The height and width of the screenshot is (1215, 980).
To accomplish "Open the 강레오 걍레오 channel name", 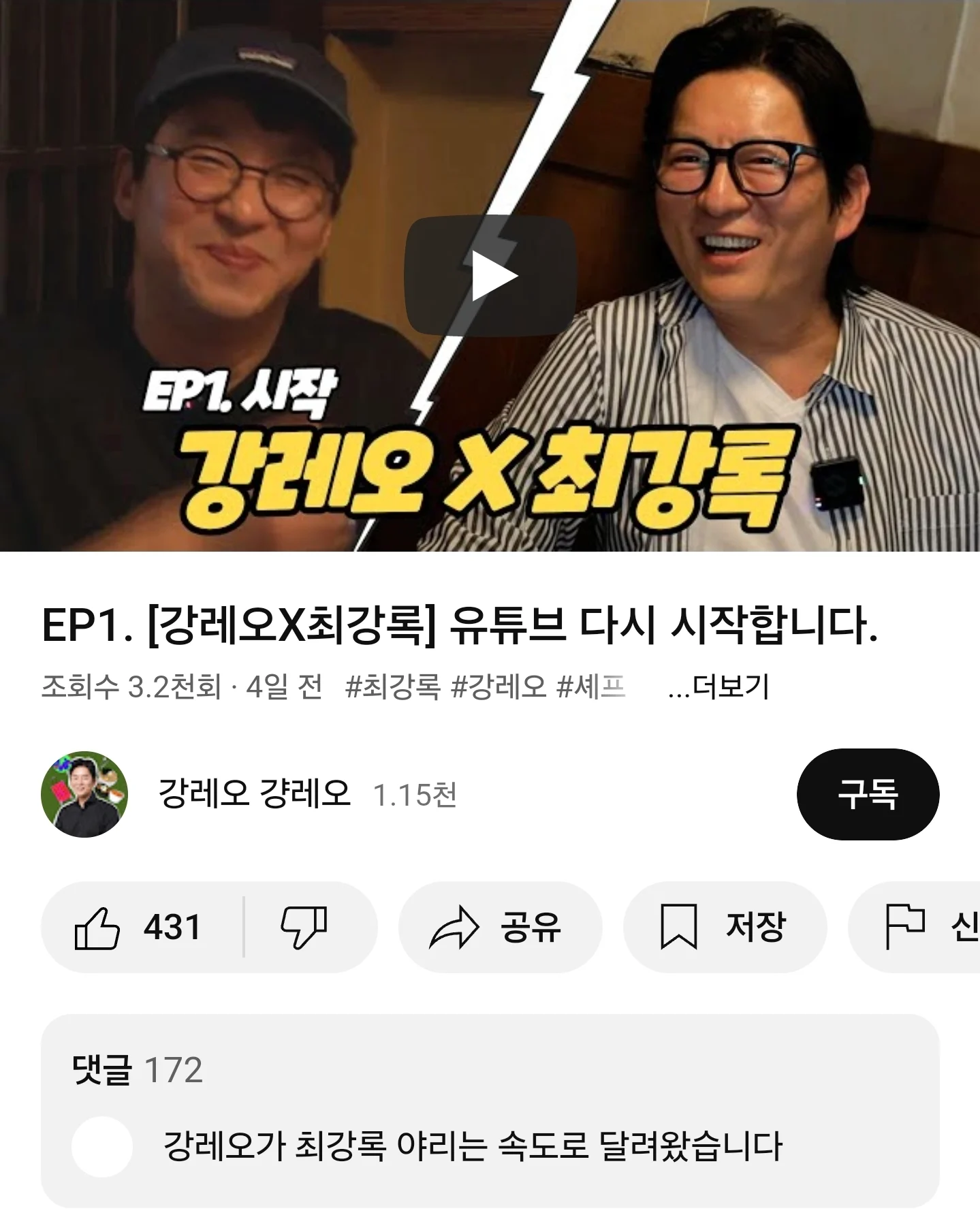I will [x=254, y=794].
